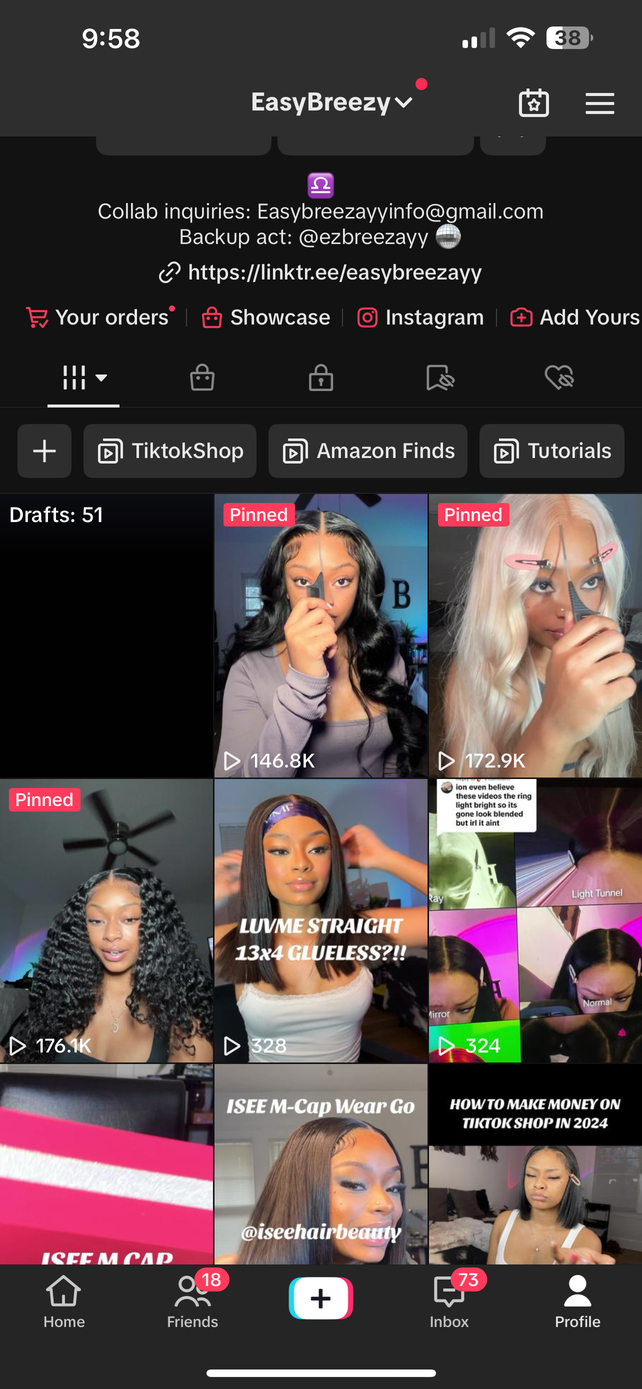Open the TiktokShop playlist
The height and width of the screenshot is (1389, 642).
click(170, 451)
